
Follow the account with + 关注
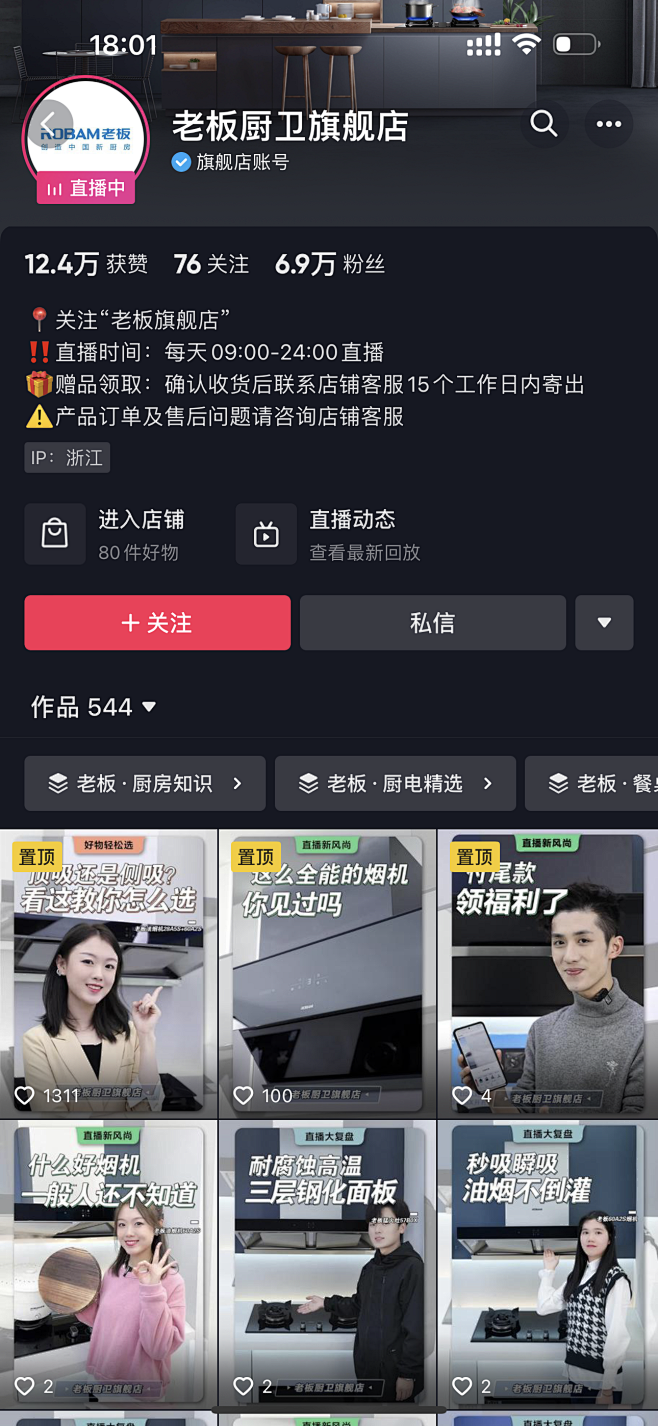point(158,623)
